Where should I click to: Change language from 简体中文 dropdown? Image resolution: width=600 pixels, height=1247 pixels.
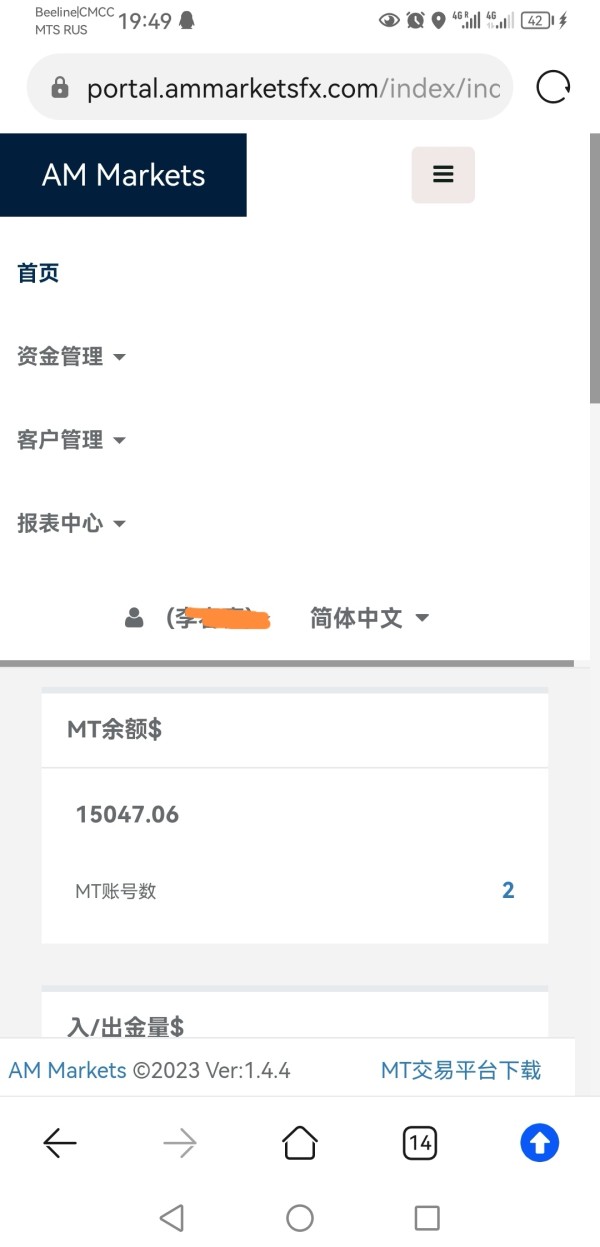[369, 618]
